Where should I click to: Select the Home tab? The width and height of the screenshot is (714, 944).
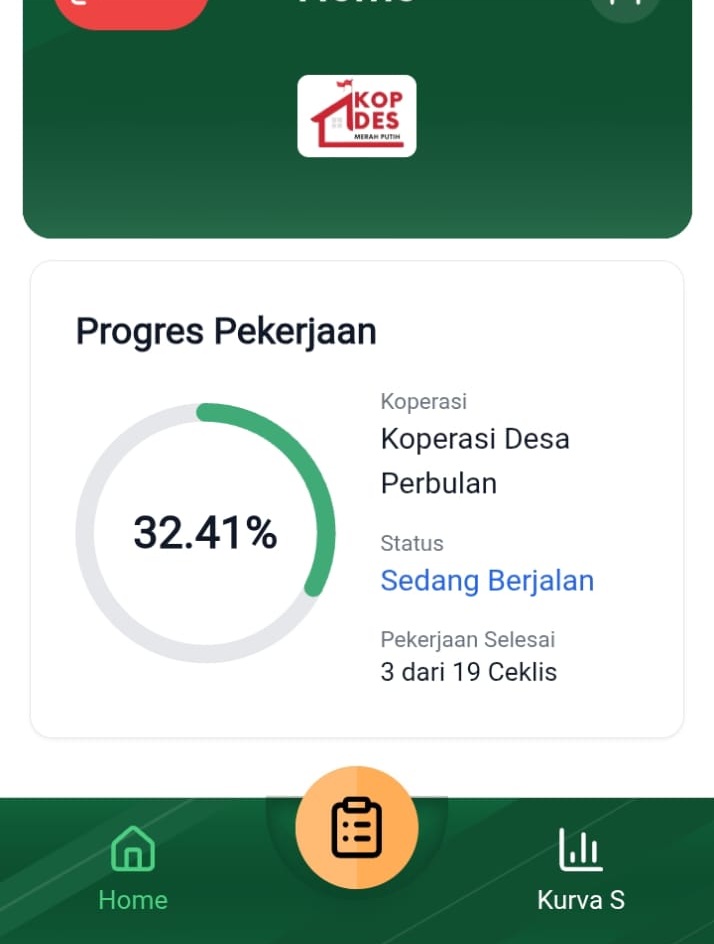click(133, 868)
